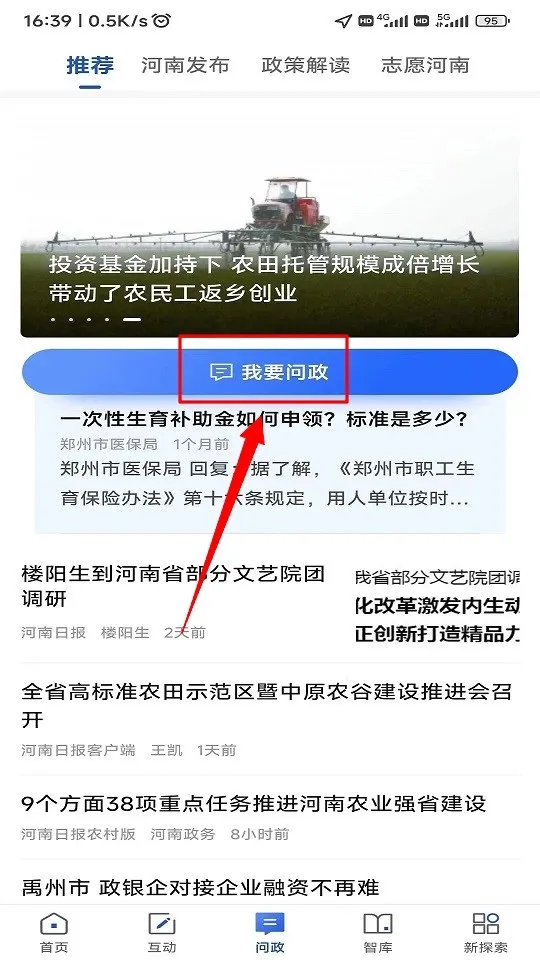The image size is (540, 960).
Task: Open the 互动 bottom tab
Action: [162, 932]
